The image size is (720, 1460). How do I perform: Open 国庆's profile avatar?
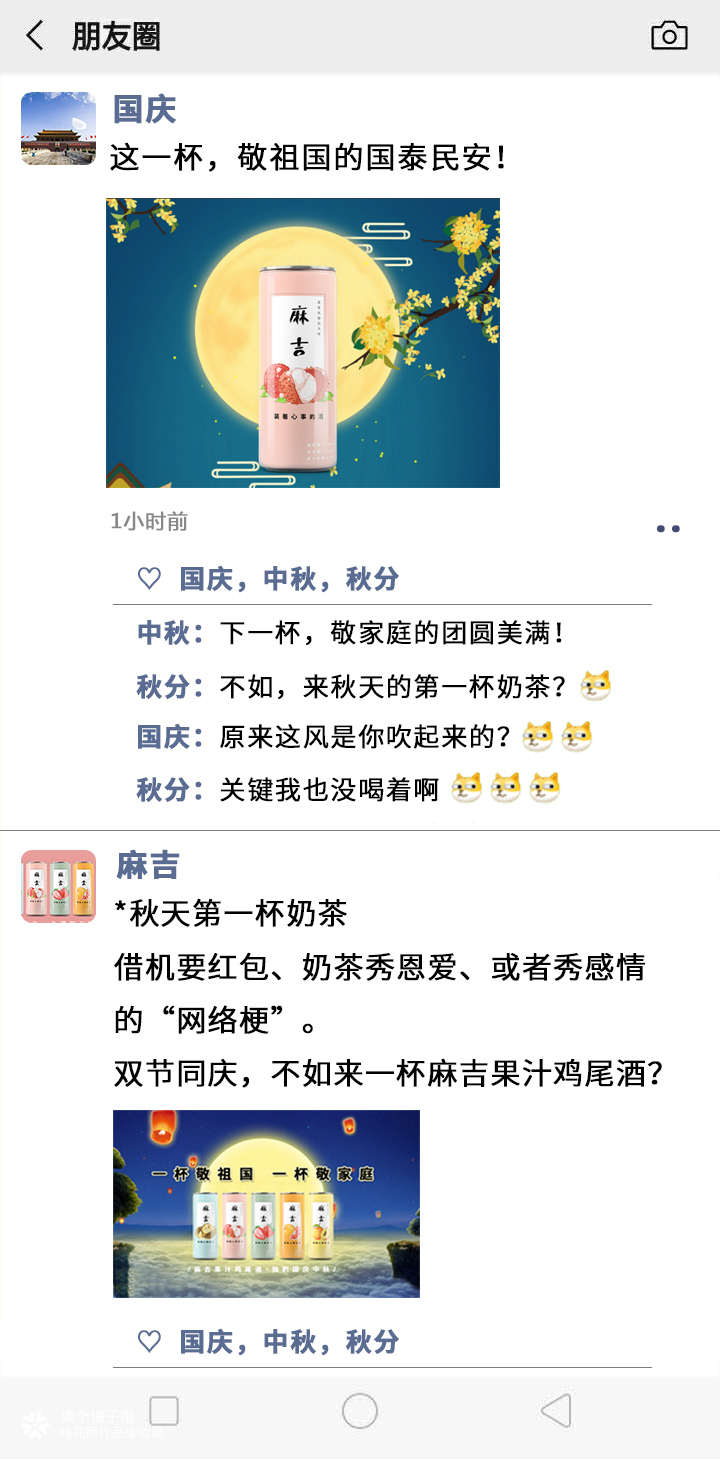tap(58, 129)
